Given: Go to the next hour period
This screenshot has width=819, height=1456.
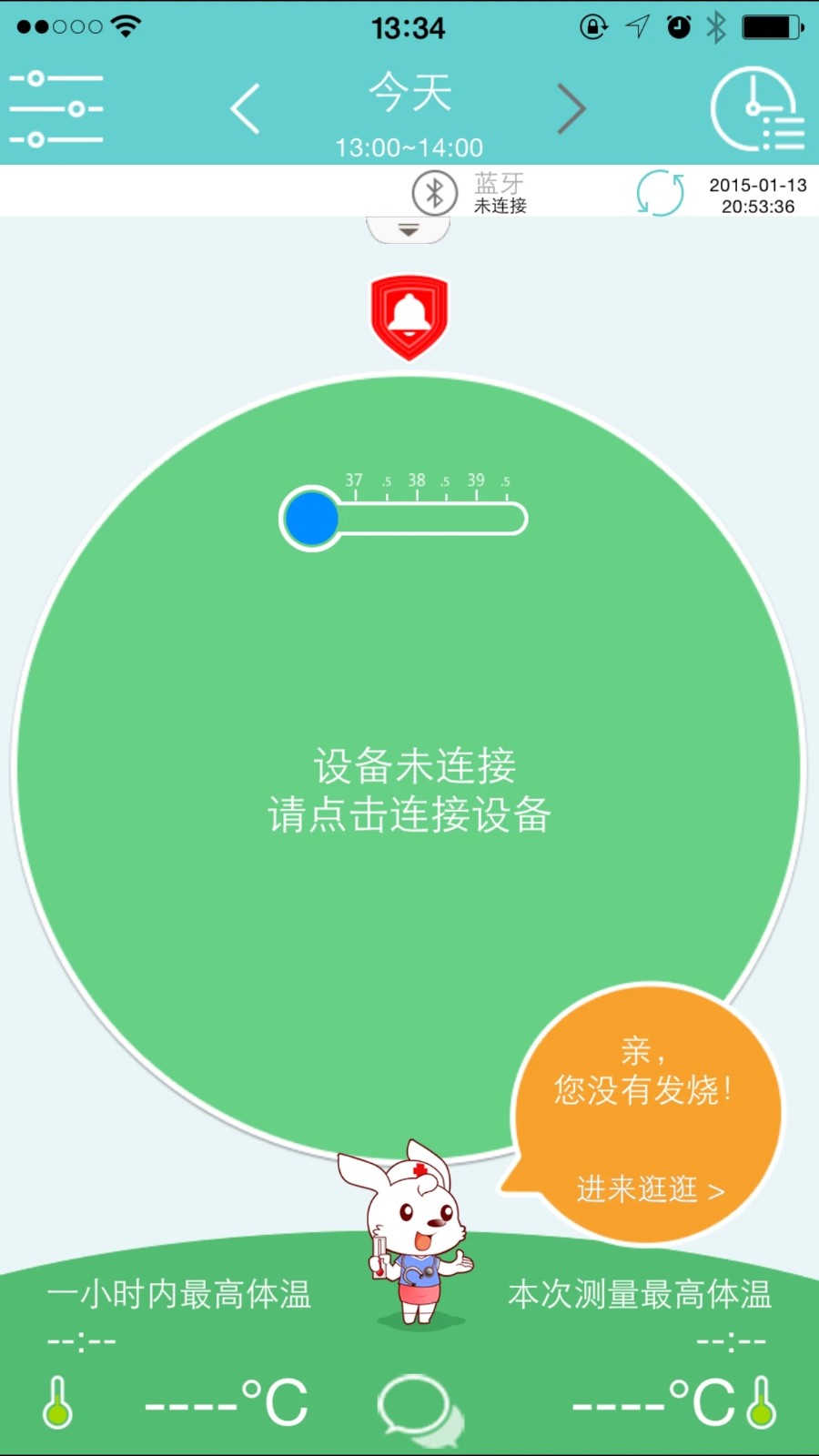Looking at the screenshot, I should (x=571, y=109).
